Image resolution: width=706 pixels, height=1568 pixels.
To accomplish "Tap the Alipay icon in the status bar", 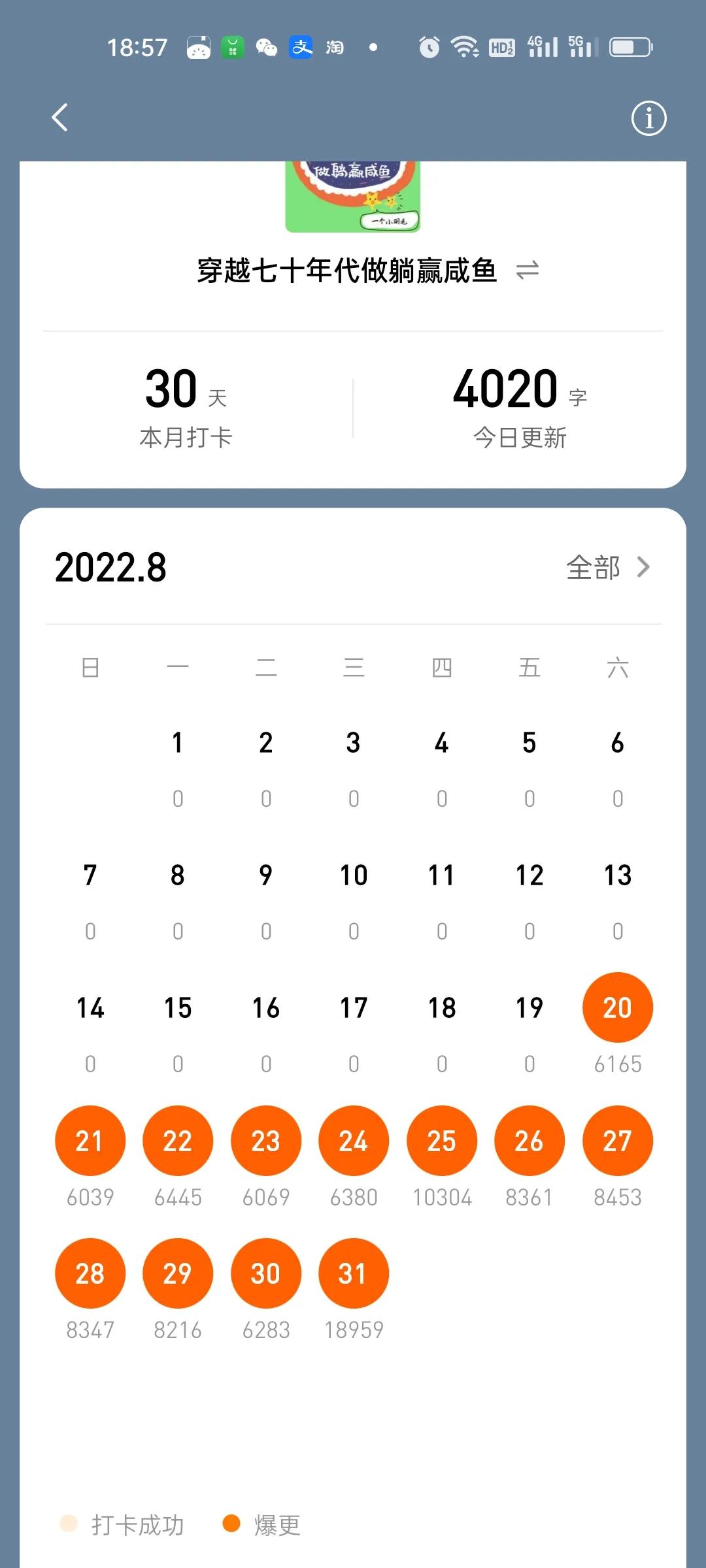I will click(x=300, y=46).
